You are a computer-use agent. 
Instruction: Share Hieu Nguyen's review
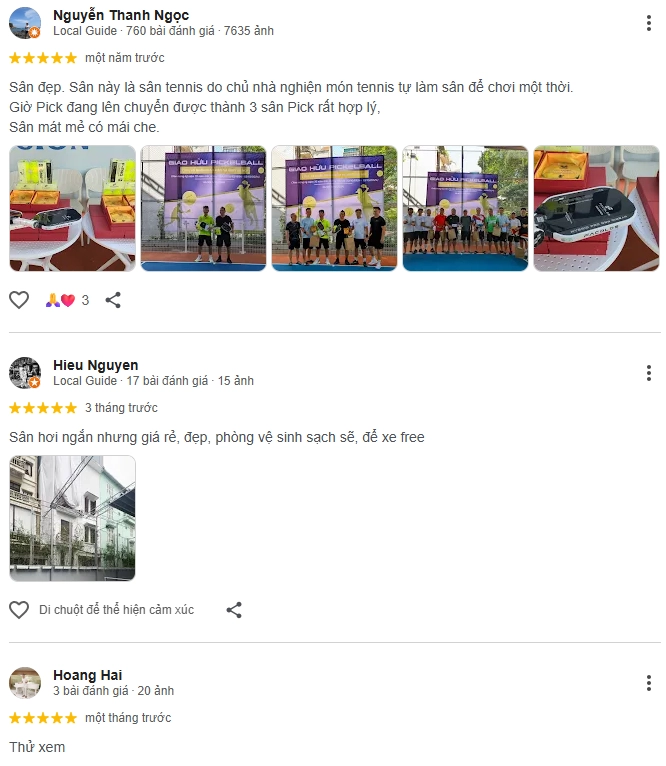tap(234, 609)
